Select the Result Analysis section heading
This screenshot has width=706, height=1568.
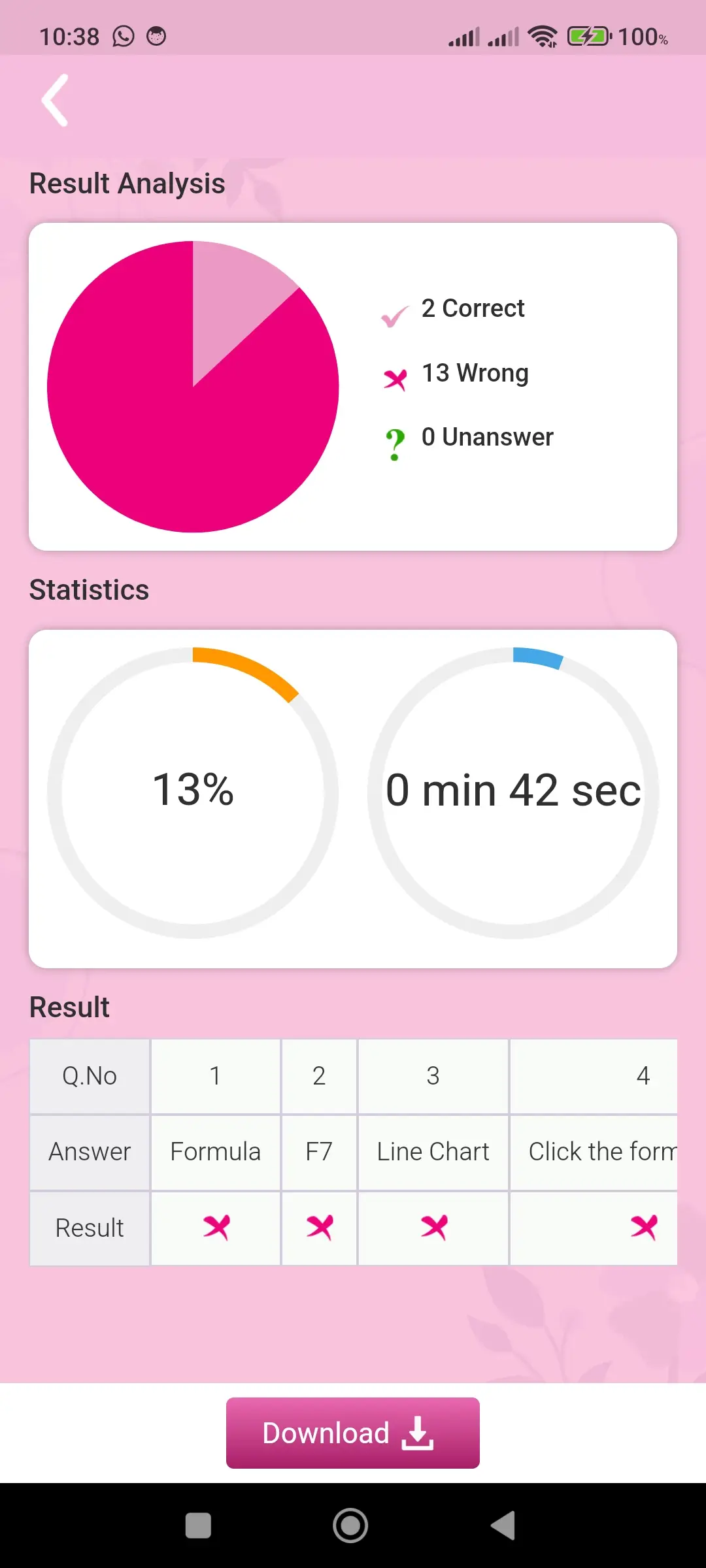pos(126,184)
